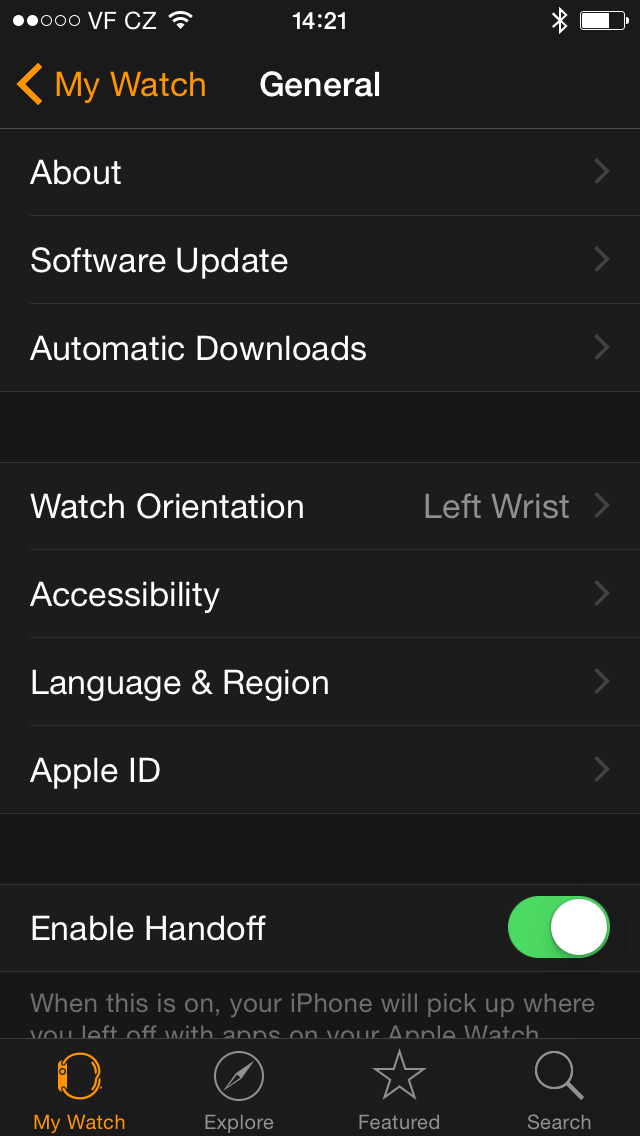Open the About row
Viewport: 640px width, 1136px height.
click(320, 172)
